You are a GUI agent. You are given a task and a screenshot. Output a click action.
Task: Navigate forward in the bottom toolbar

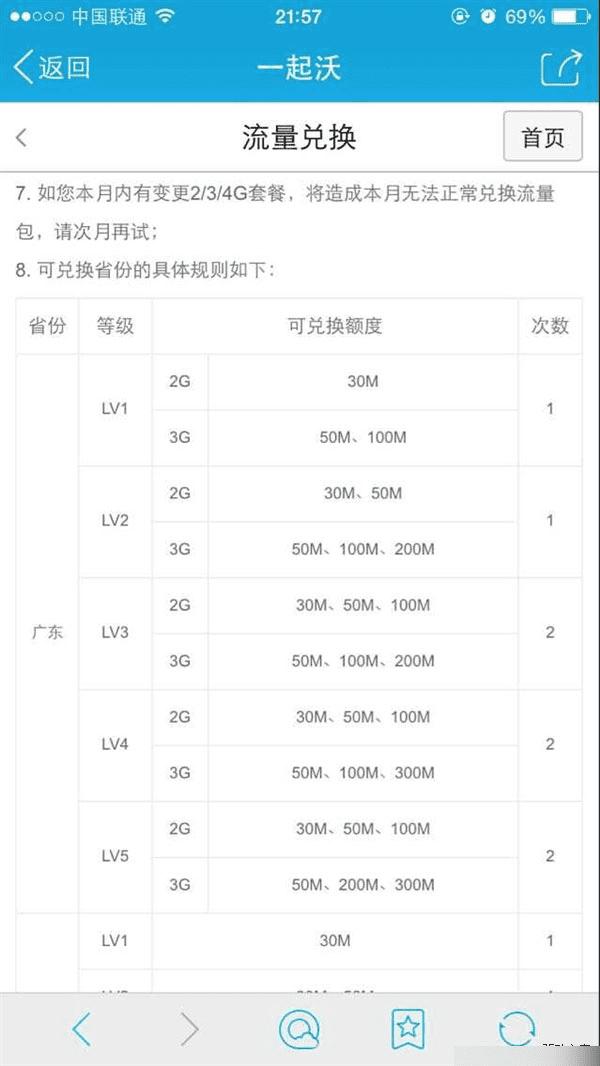189,1028
